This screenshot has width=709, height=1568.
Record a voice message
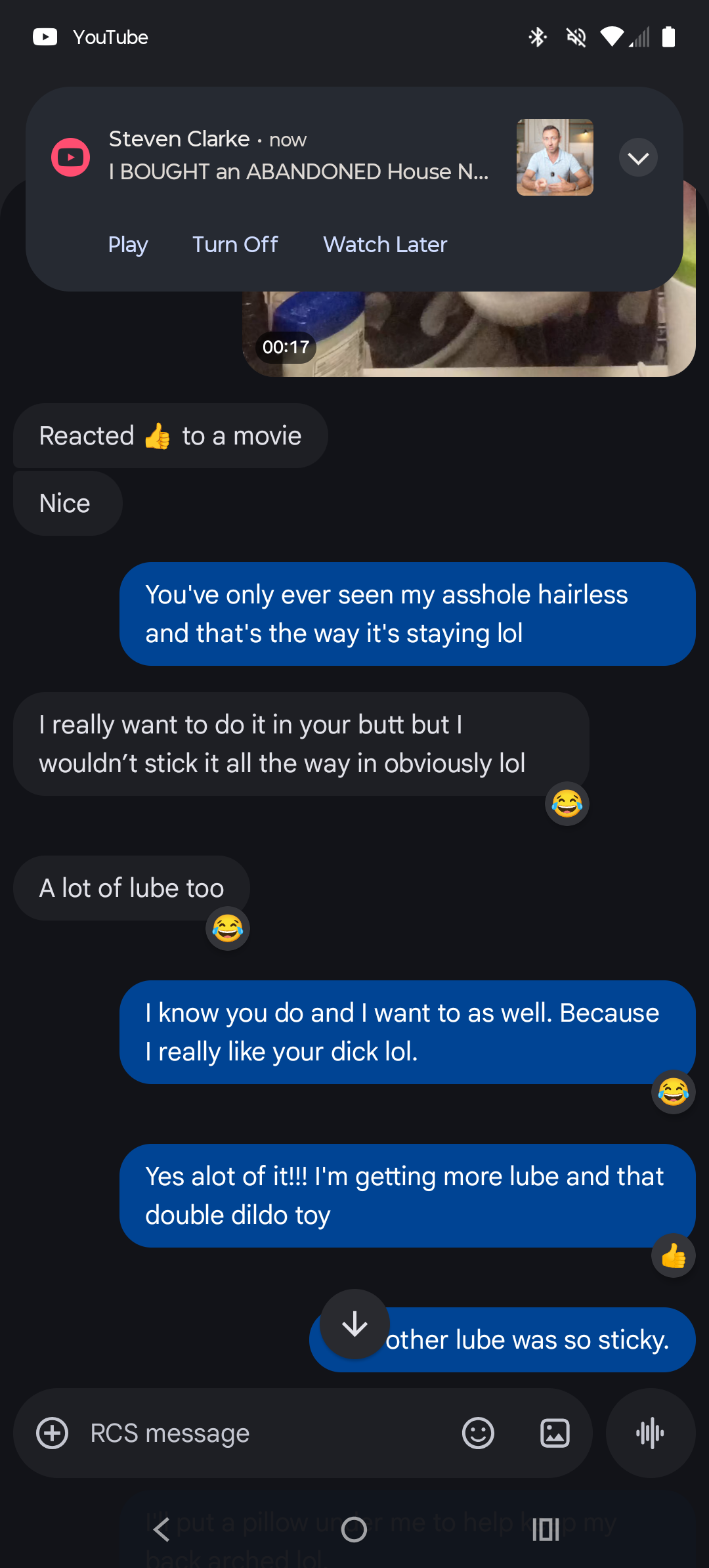click(650, 1433)
